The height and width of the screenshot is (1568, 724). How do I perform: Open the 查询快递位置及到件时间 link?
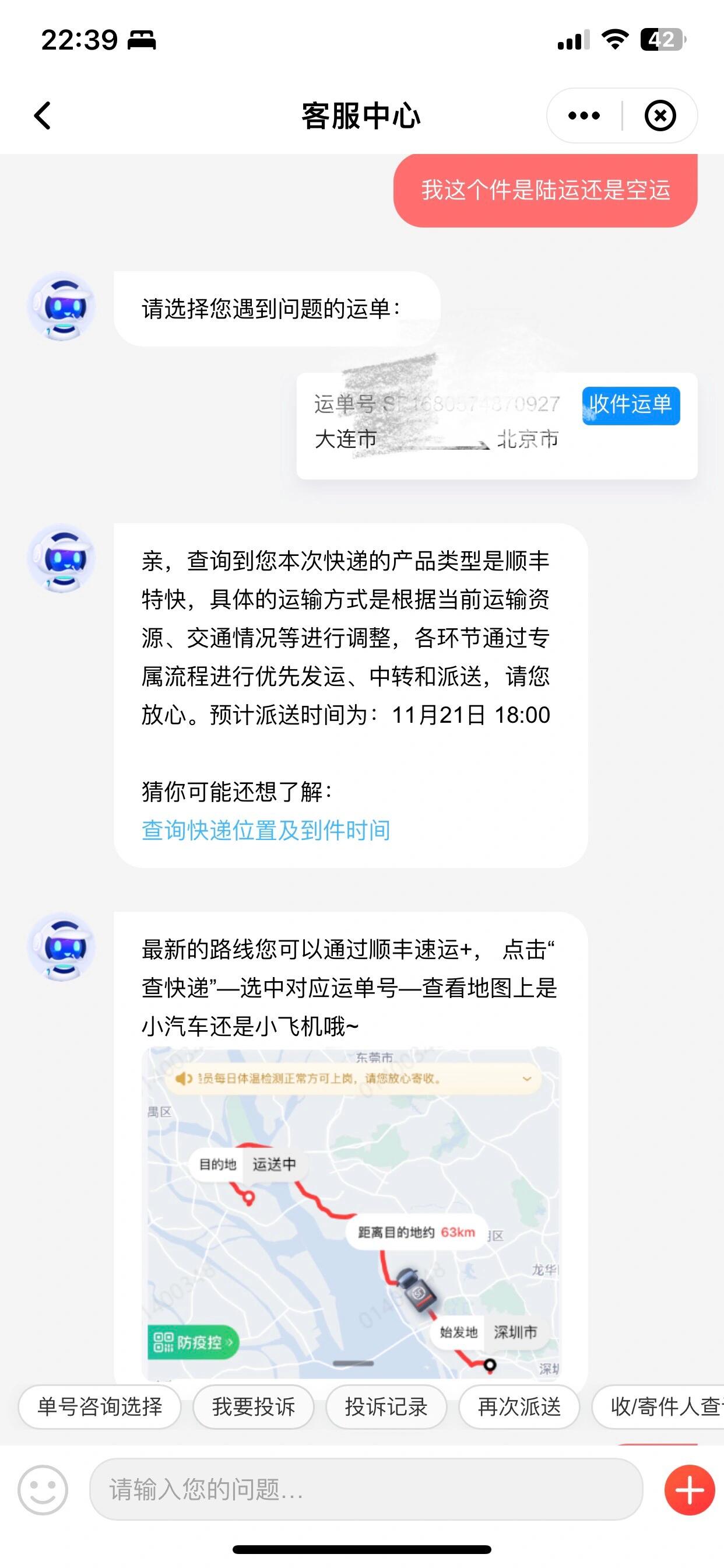tap(266, 830)
